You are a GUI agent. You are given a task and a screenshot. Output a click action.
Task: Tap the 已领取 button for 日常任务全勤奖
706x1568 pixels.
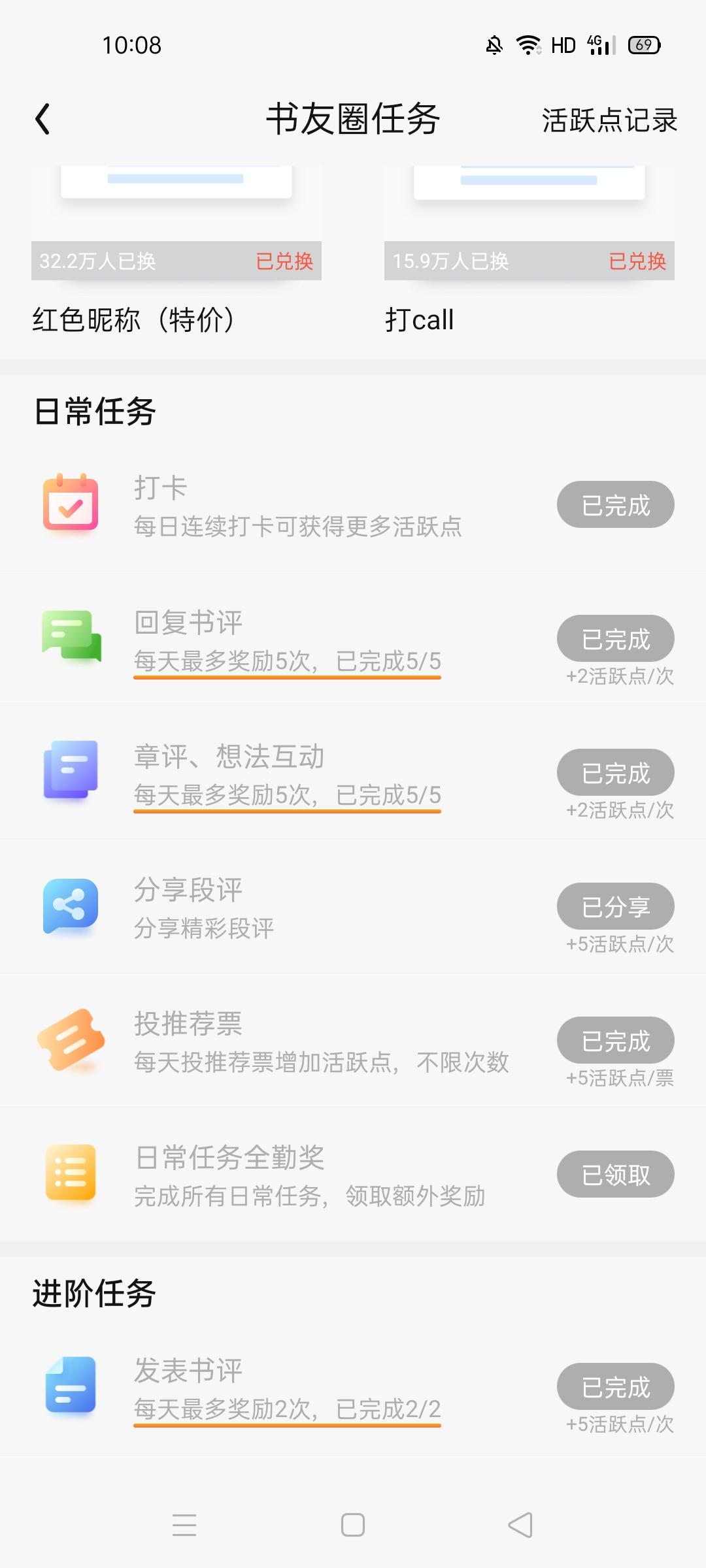tap(616, 1174)
